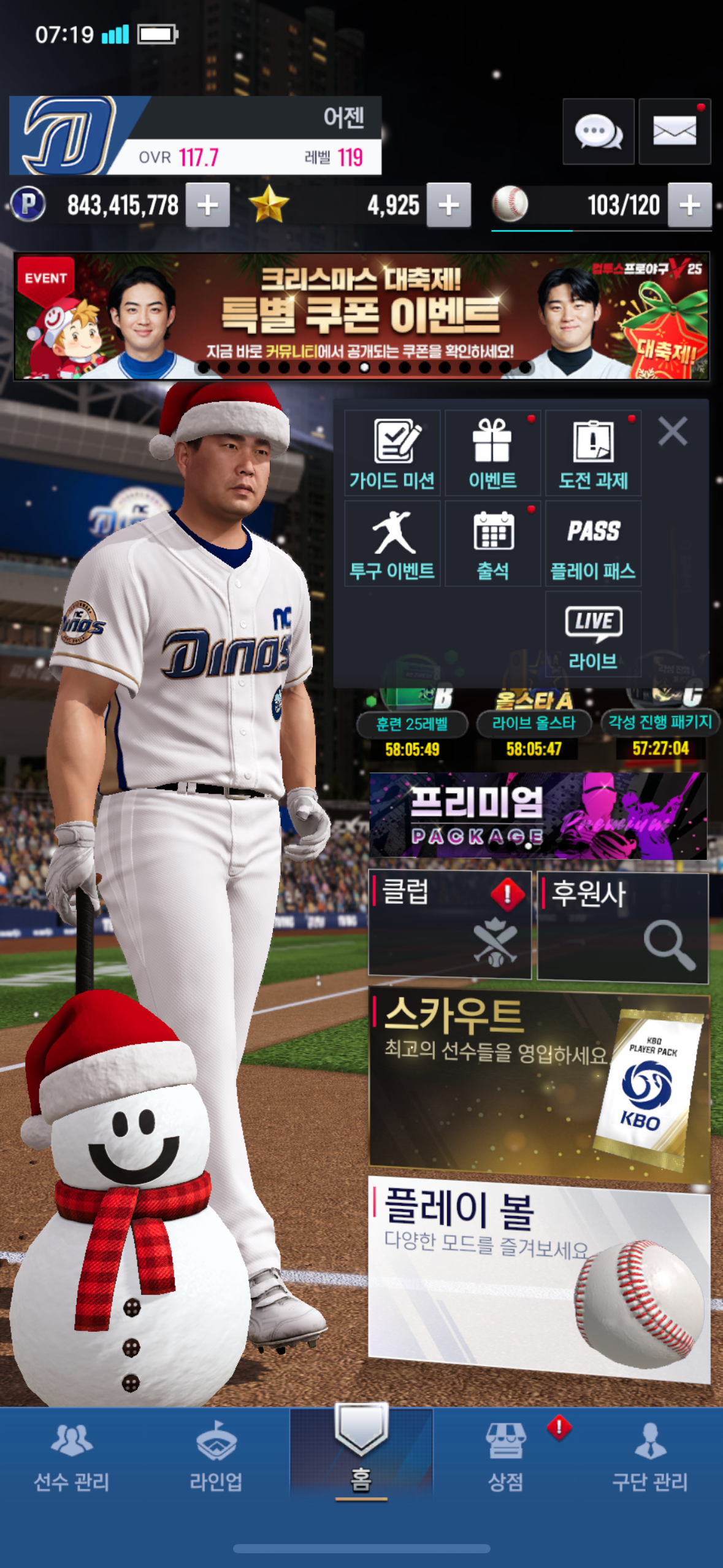
Task: Close the quick menu panel
Action: tap(672, 431)
